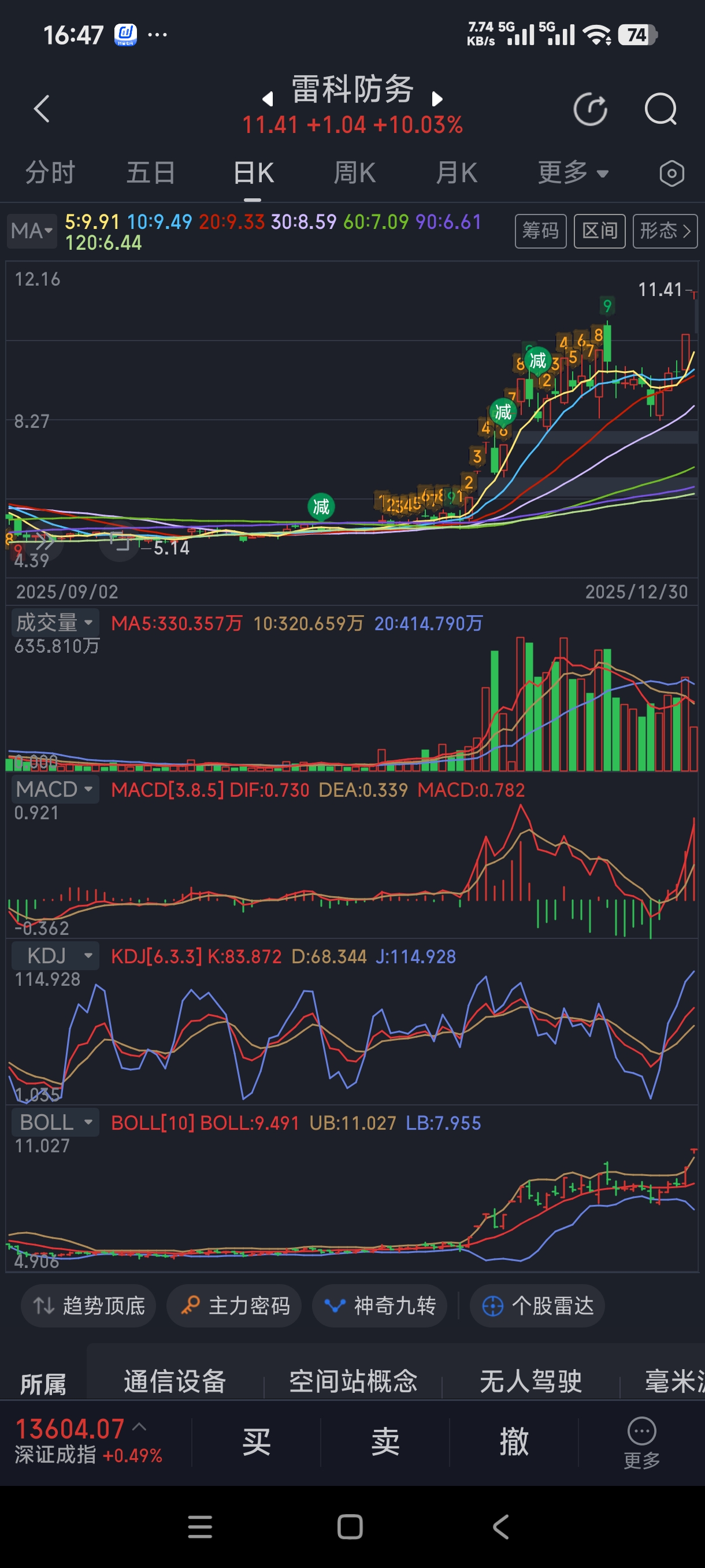Open the 形态 pattern option
The height and width of the screenshot is (1568, 705).
click(665, 231)
